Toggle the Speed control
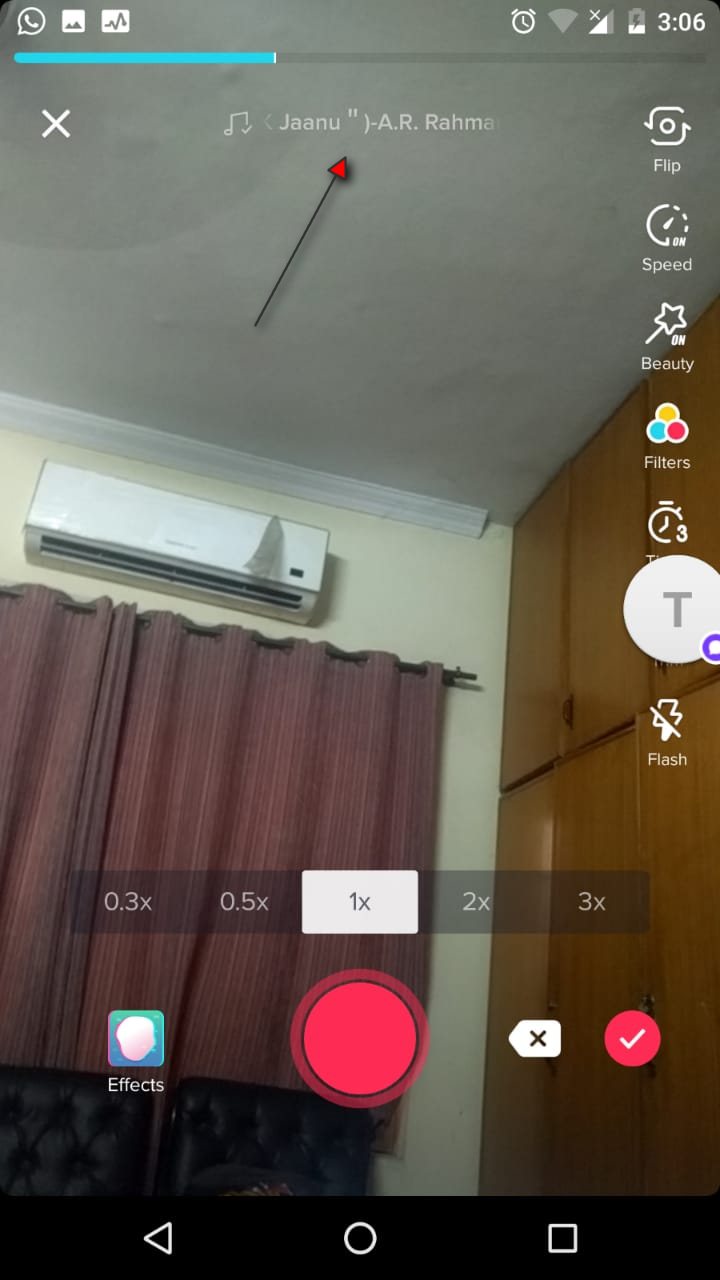Image resolution: width=720 pixels, height=1280 pixels. tap(667, 238)
